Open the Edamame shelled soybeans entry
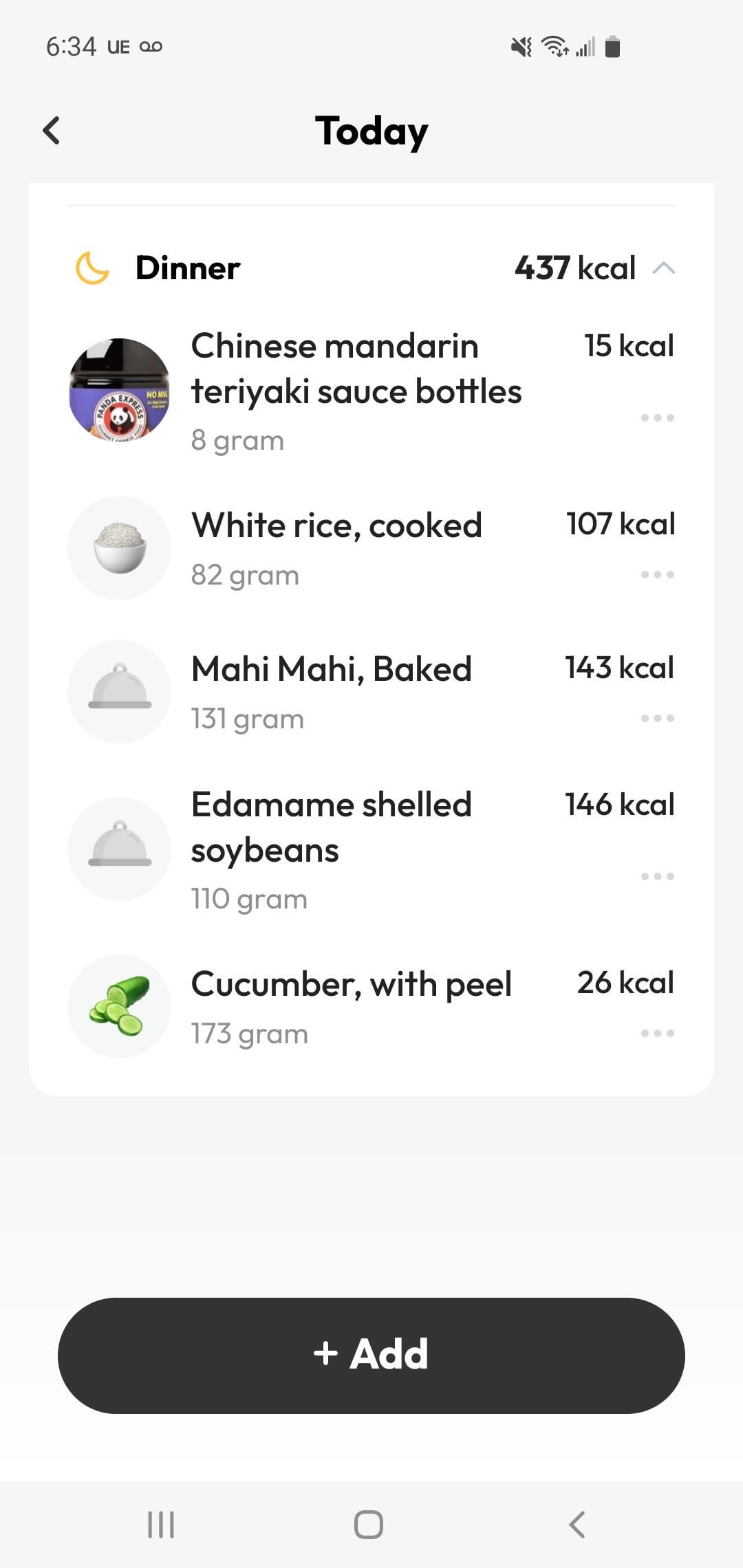Viewport: 743px width, 1568px height. tap(371, 849)
